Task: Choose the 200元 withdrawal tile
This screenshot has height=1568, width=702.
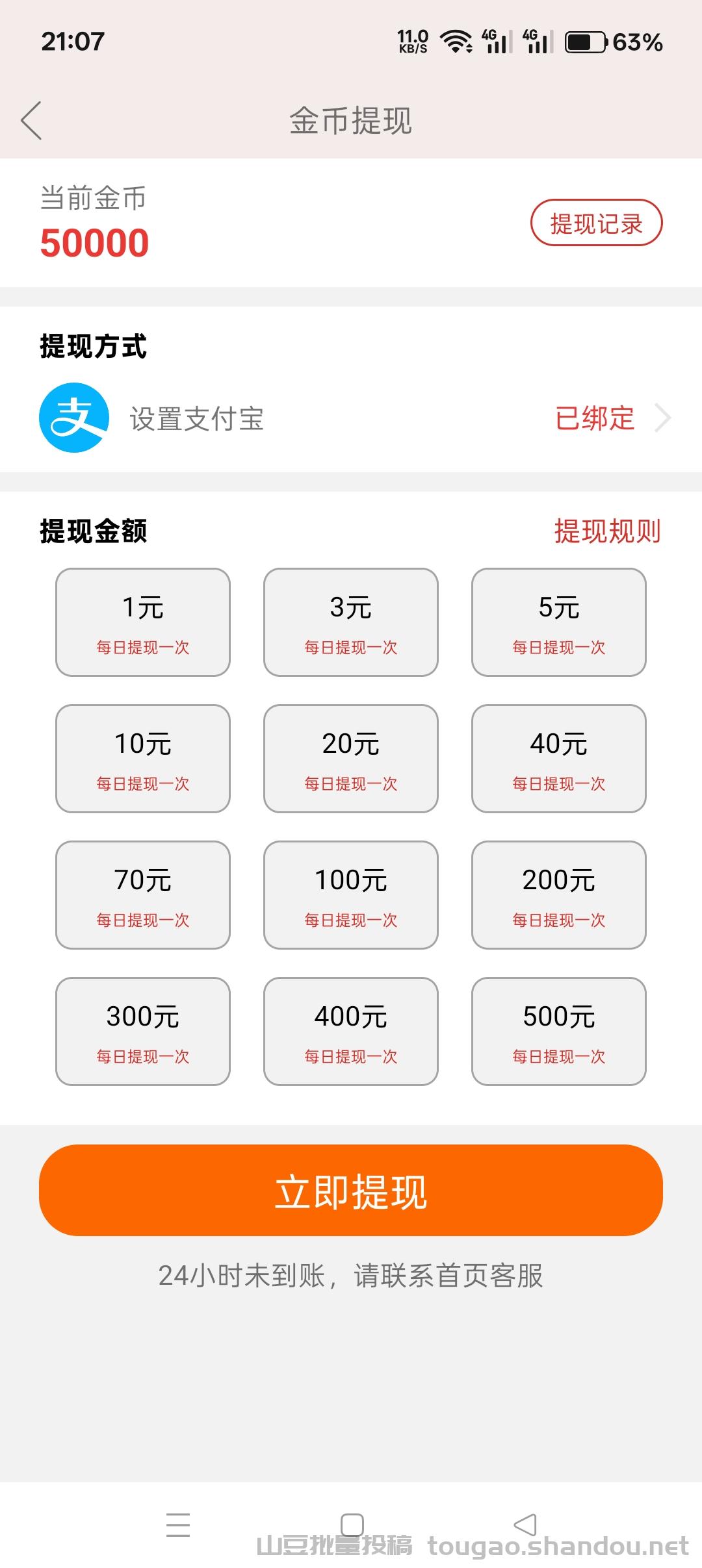Action: pyautogui.click(x=559, y=895)
